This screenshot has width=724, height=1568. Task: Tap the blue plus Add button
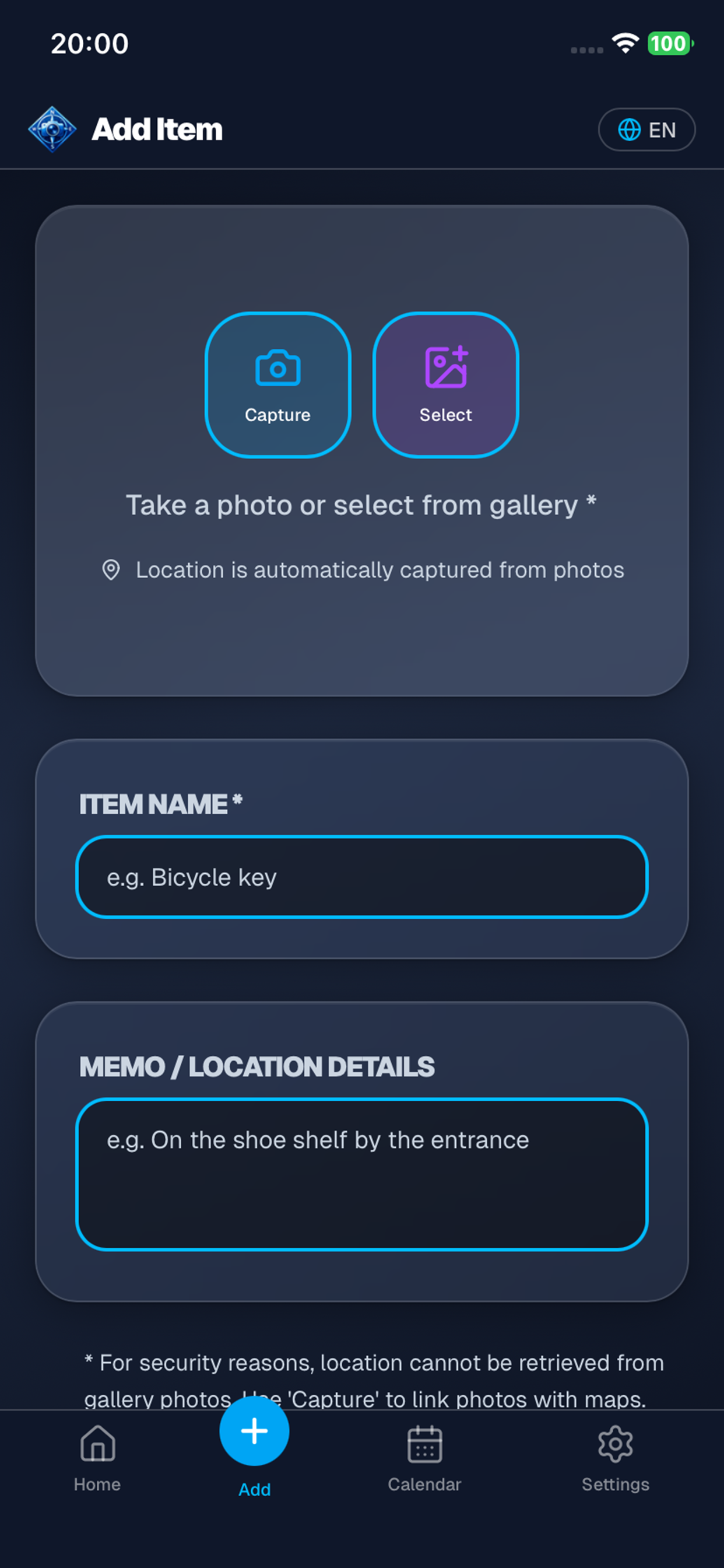click(x=254, y=1431)
